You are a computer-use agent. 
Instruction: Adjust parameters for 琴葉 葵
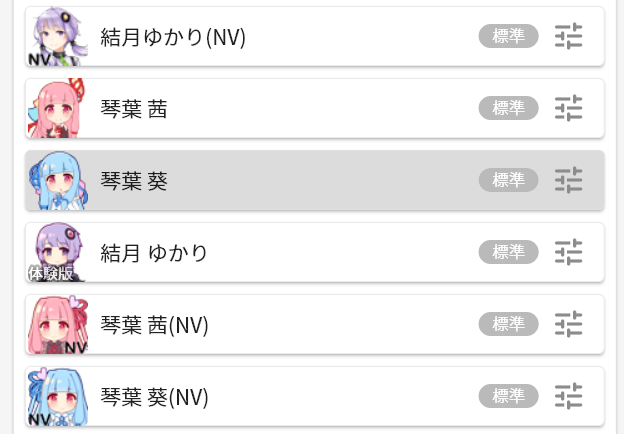568,181
